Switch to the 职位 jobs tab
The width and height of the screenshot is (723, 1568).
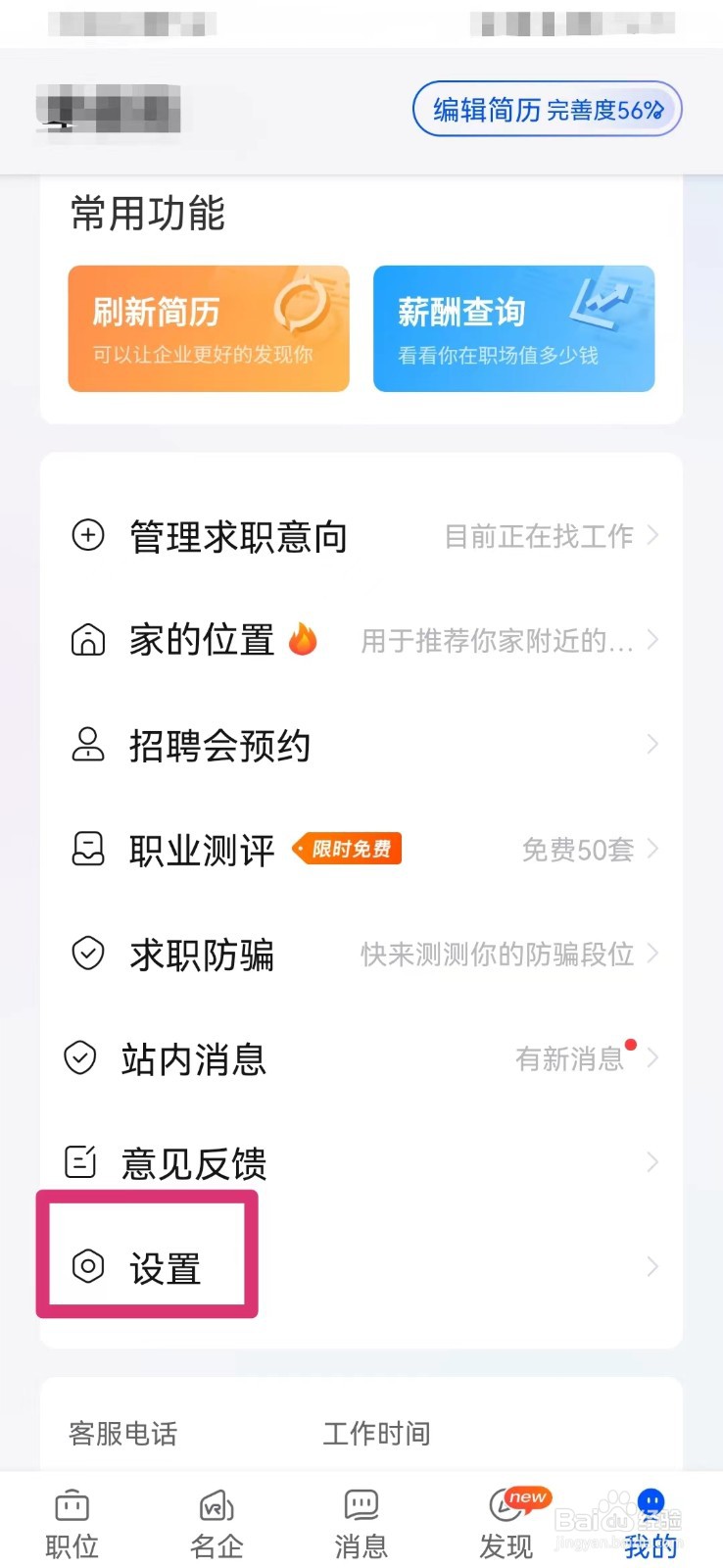tap(72, 1525)
